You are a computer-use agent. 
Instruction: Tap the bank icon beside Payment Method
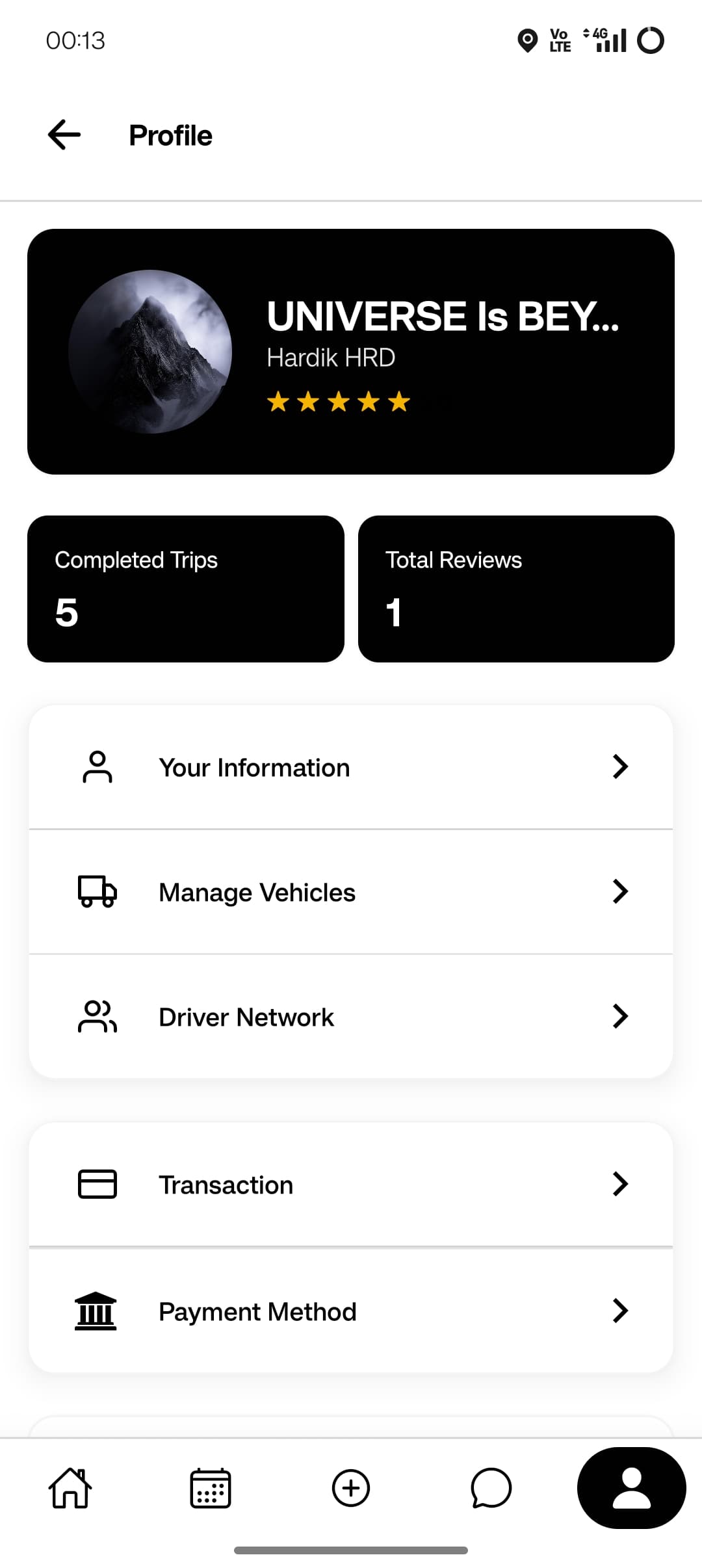96,1311
